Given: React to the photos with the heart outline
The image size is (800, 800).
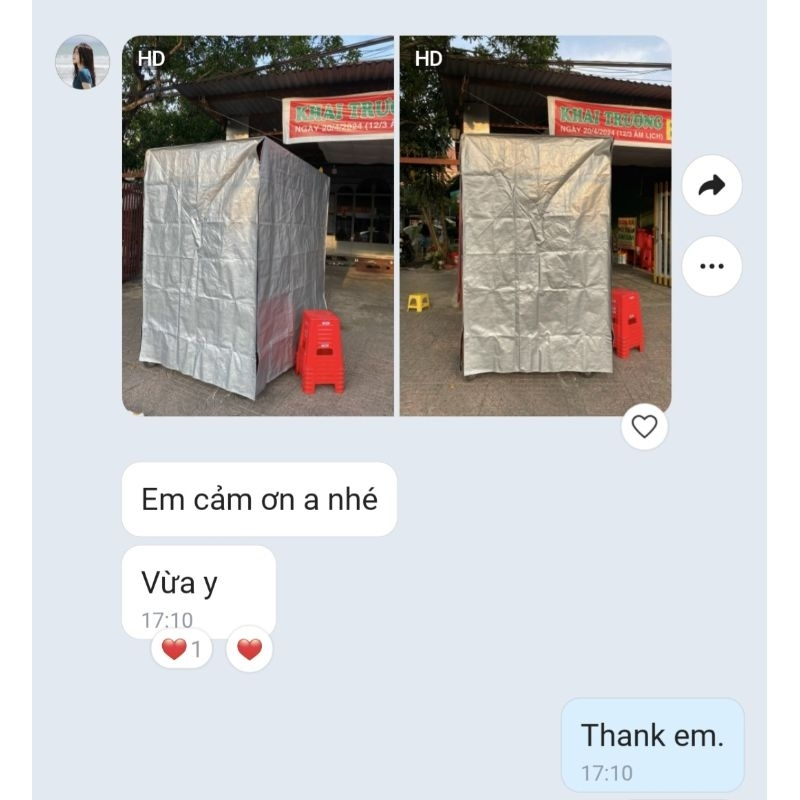Looking at the screenshot, I should [x=645, y=427].
